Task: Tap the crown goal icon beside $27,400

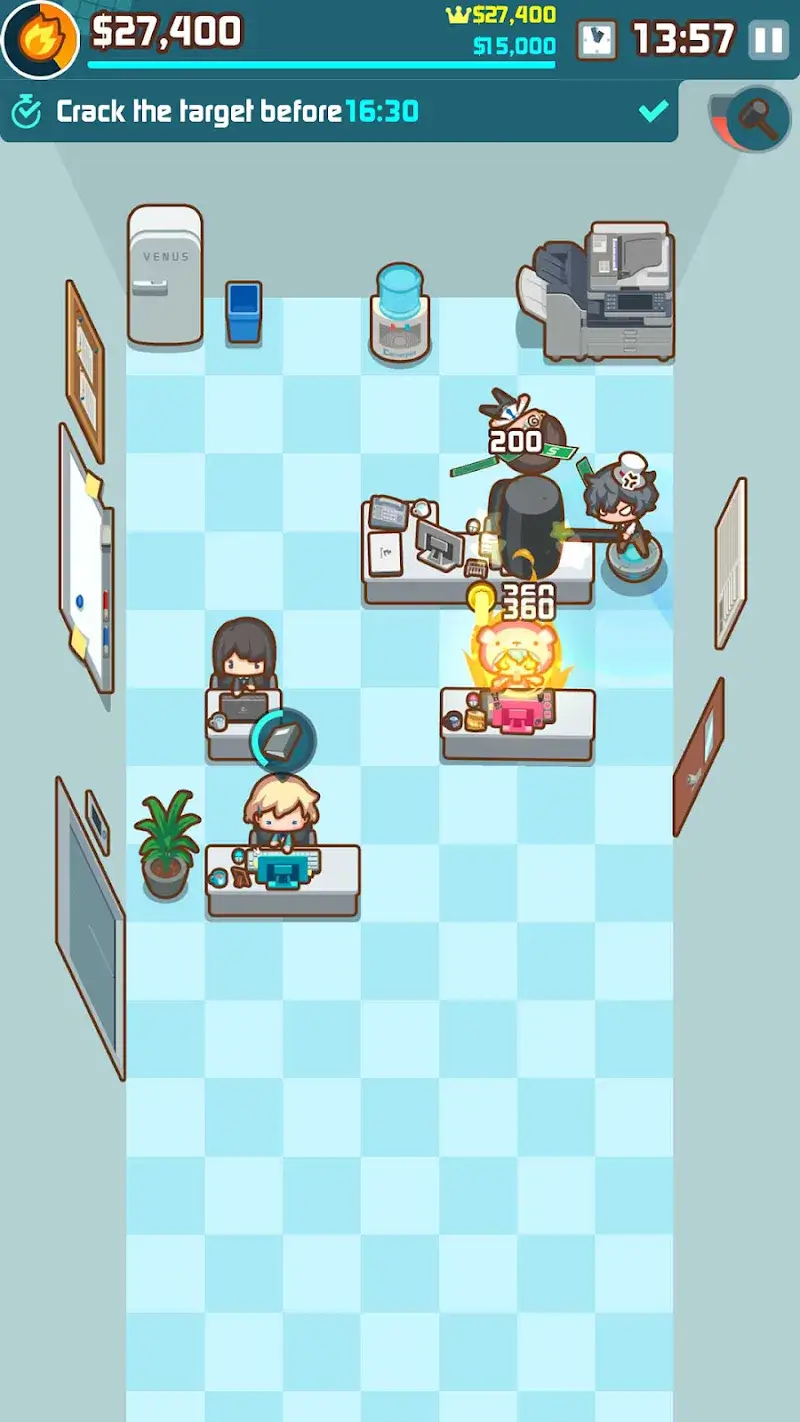Action: pyautogui.click(x=456, y=16)
